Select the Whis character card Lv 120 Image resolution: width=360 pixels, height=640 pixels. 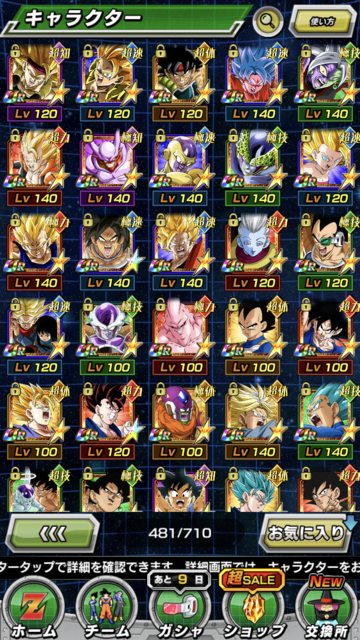pyautogui.click(x=252, y=250)
